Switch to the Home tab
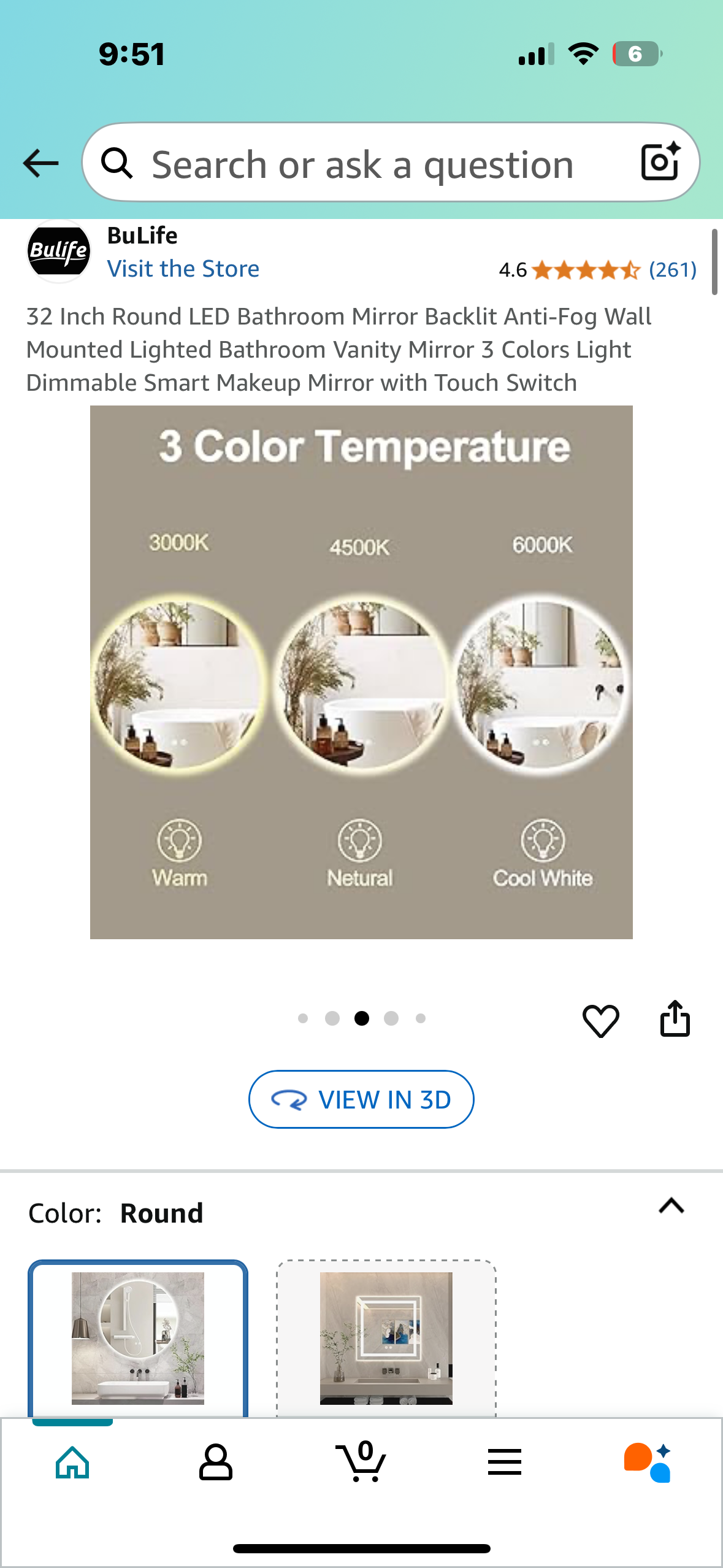This screenshot has height=1568, width=723. 72,1462
